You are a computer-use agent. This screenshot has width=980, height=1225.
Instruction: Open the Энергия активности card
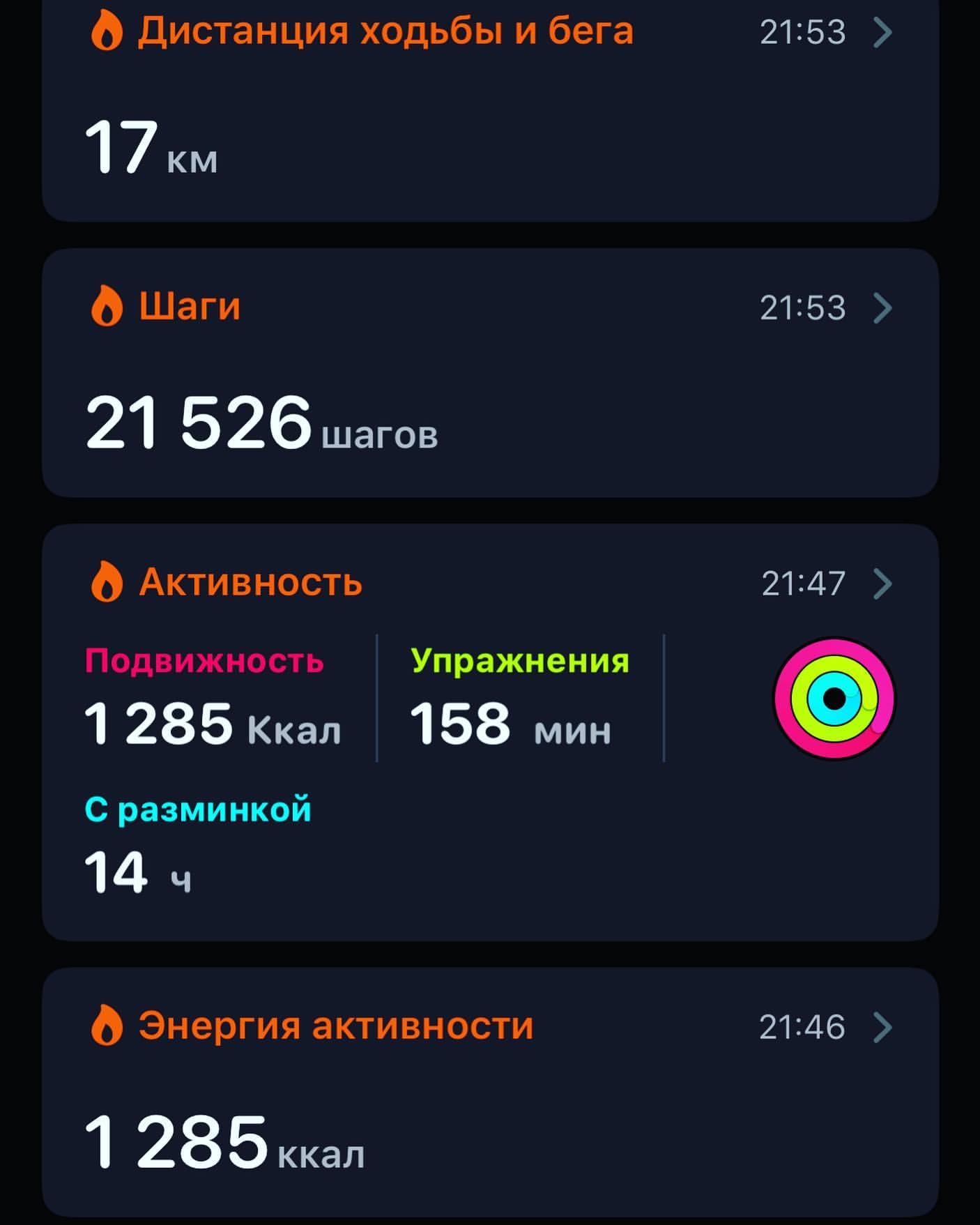click(490, 1092)
